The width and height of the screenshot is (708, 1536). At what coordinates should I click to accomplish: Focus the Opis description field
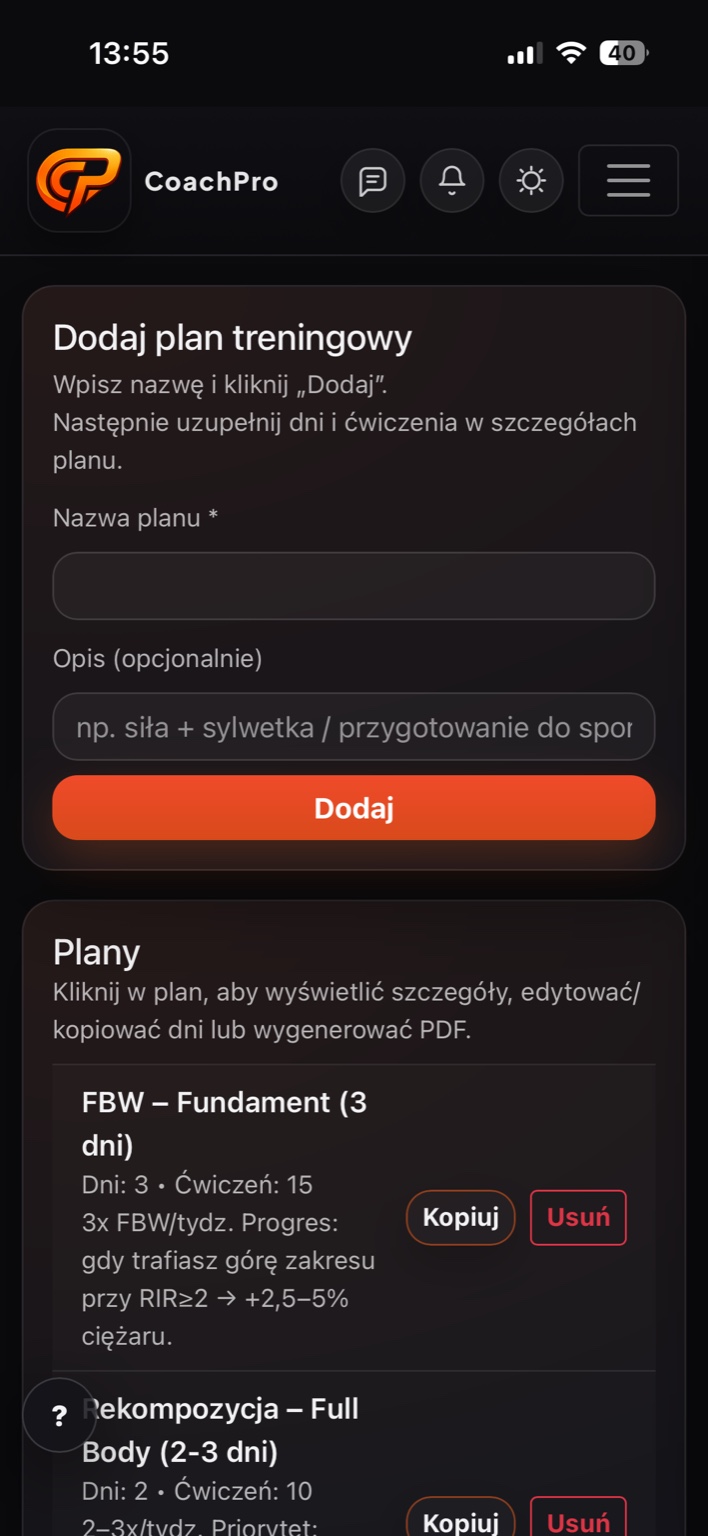click(353, 727)
